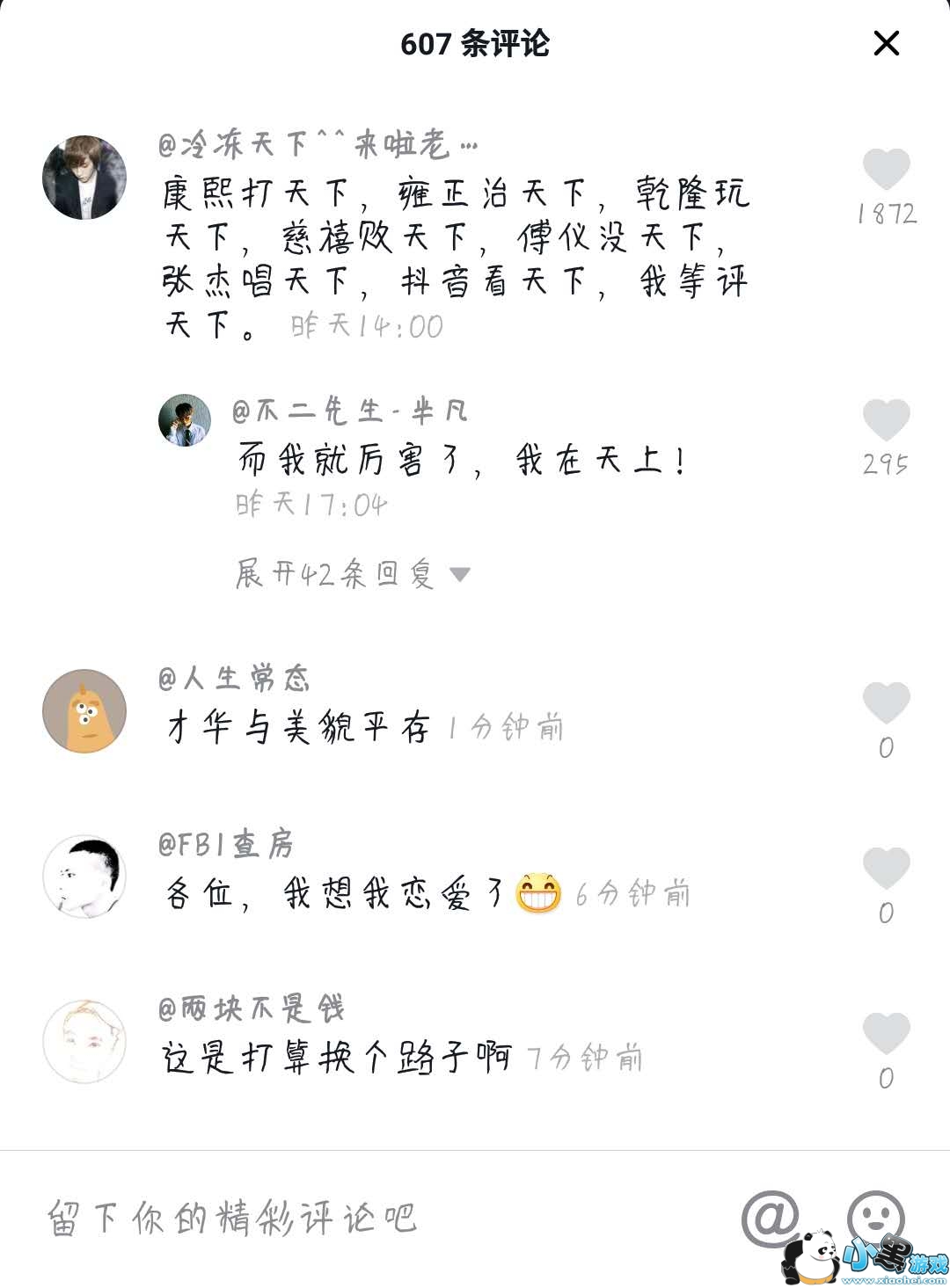The height and width of the screenshot is (1288, 950).
Task: Tap 两块不是钱's profile avatar
Action: point(84,1042)
